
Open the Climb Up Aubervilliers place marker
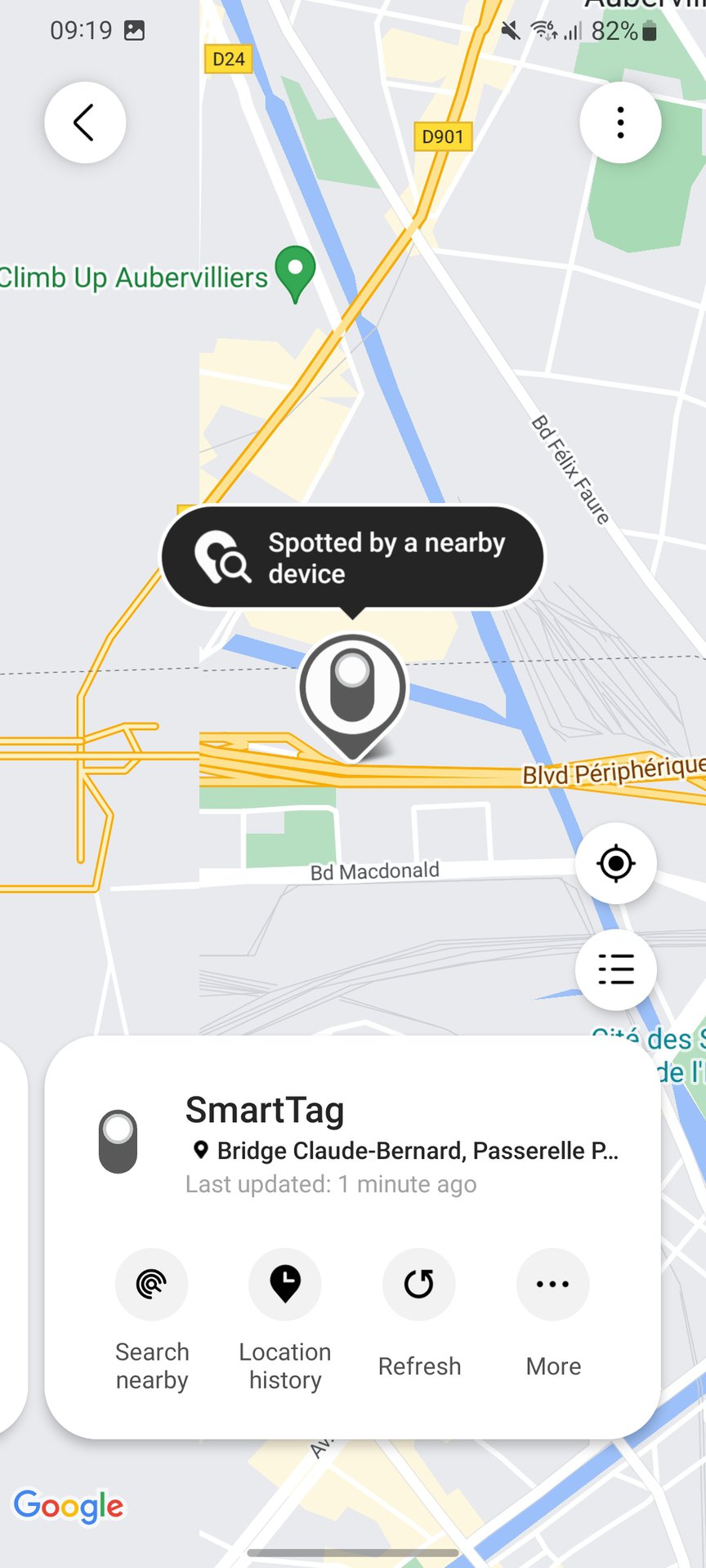pyautogui.click(x=295, y=271)
